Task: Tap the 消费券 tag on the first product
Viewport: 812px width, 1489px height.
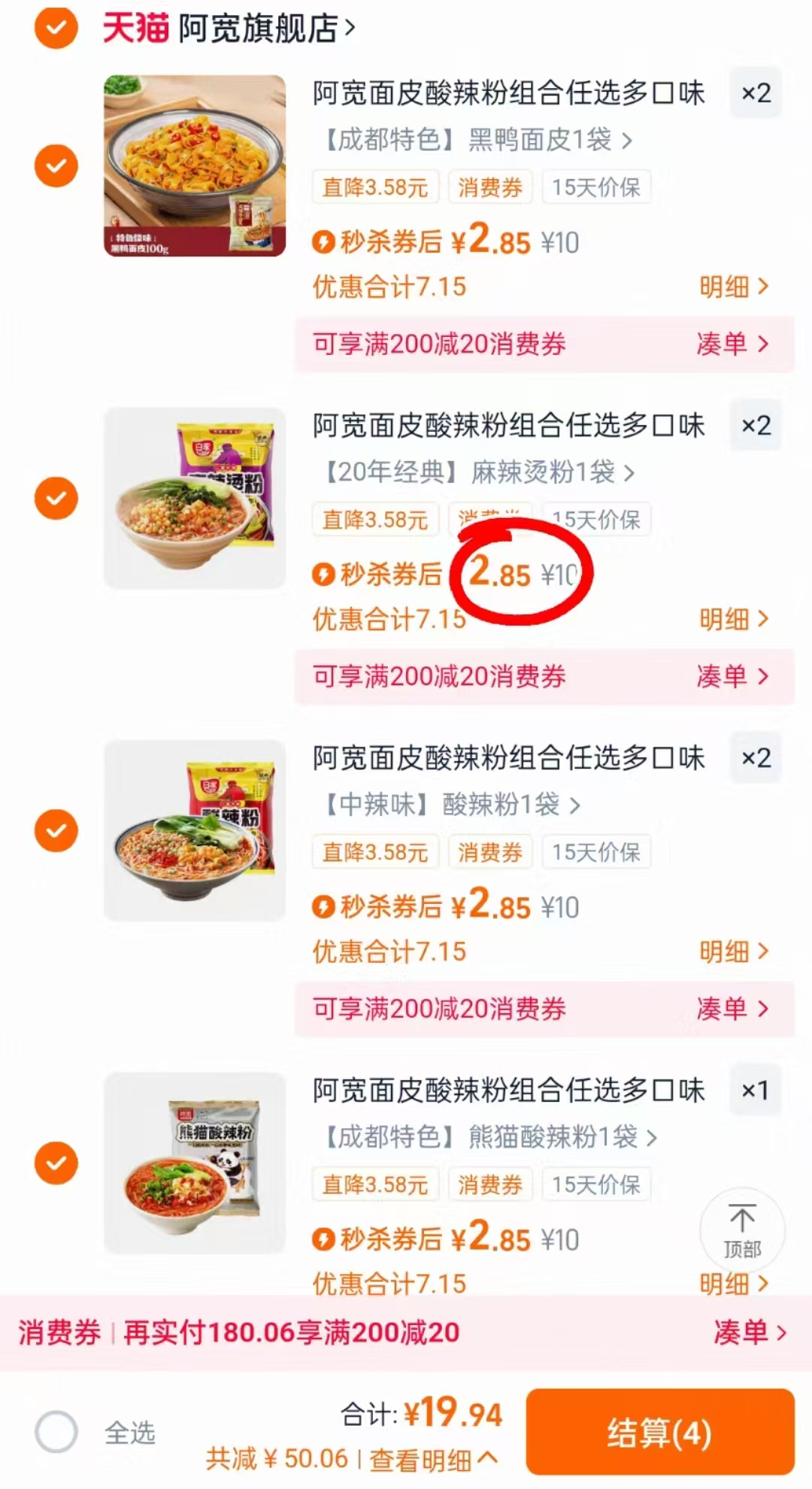Action: pyautogui.click(x=490, y=187)
